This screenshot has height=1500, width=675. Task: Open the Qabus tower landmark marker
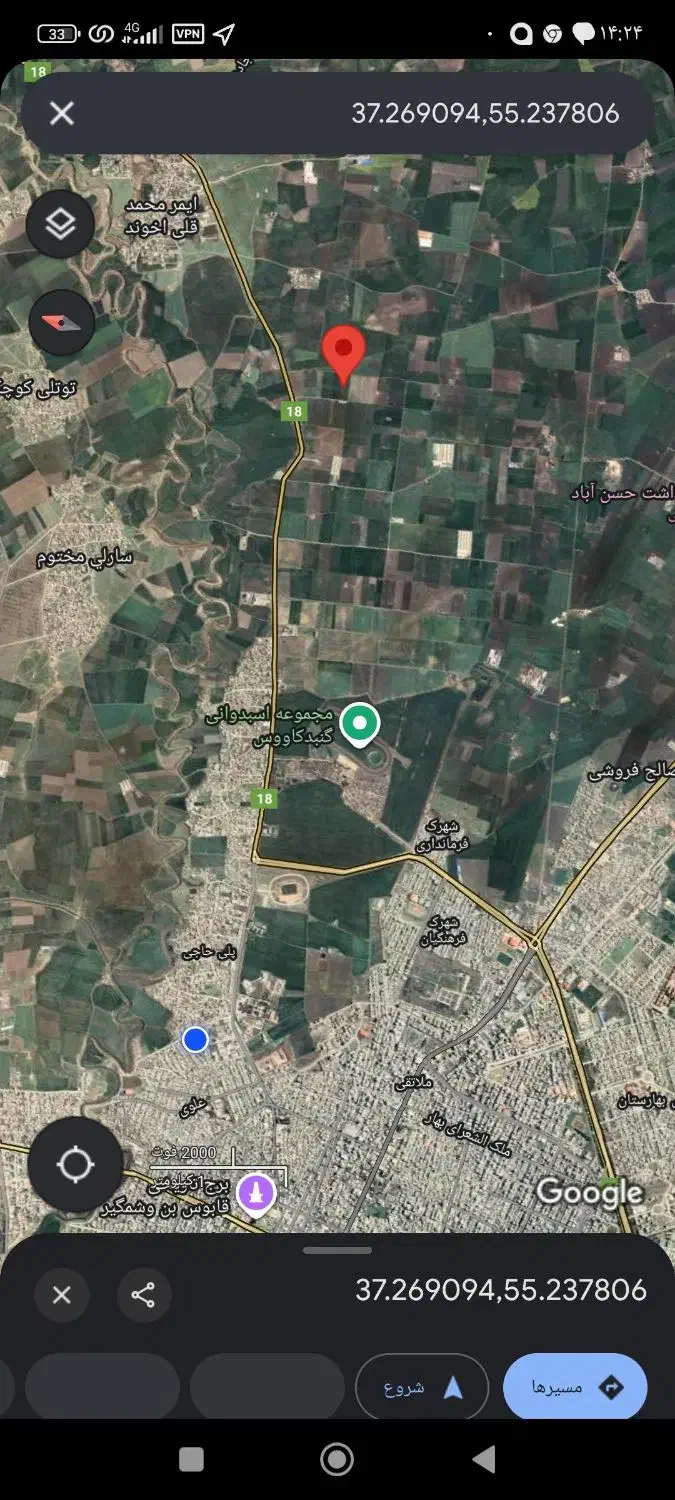click(x=257, y=1194)
